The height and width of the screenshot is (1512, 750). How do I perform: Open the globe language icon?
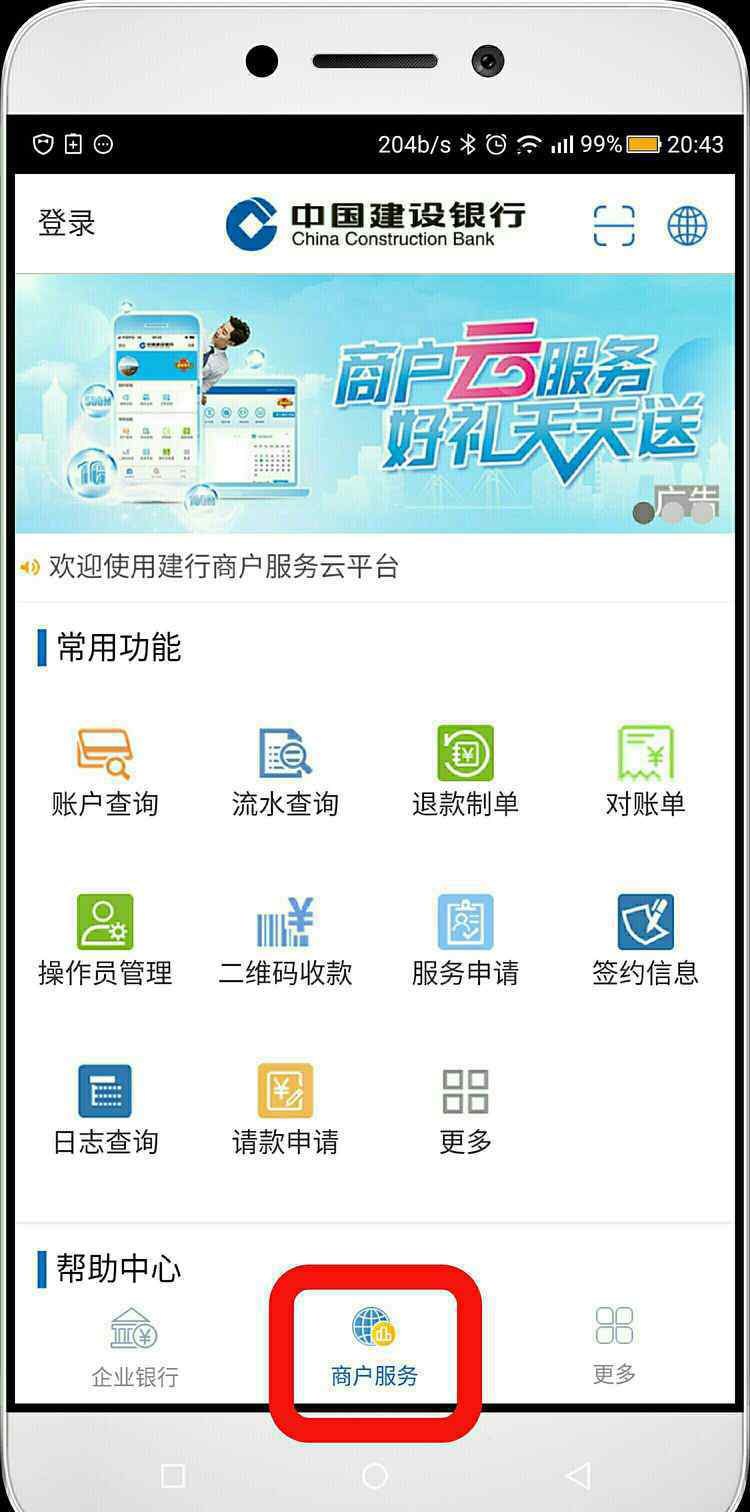click(687, 225)
